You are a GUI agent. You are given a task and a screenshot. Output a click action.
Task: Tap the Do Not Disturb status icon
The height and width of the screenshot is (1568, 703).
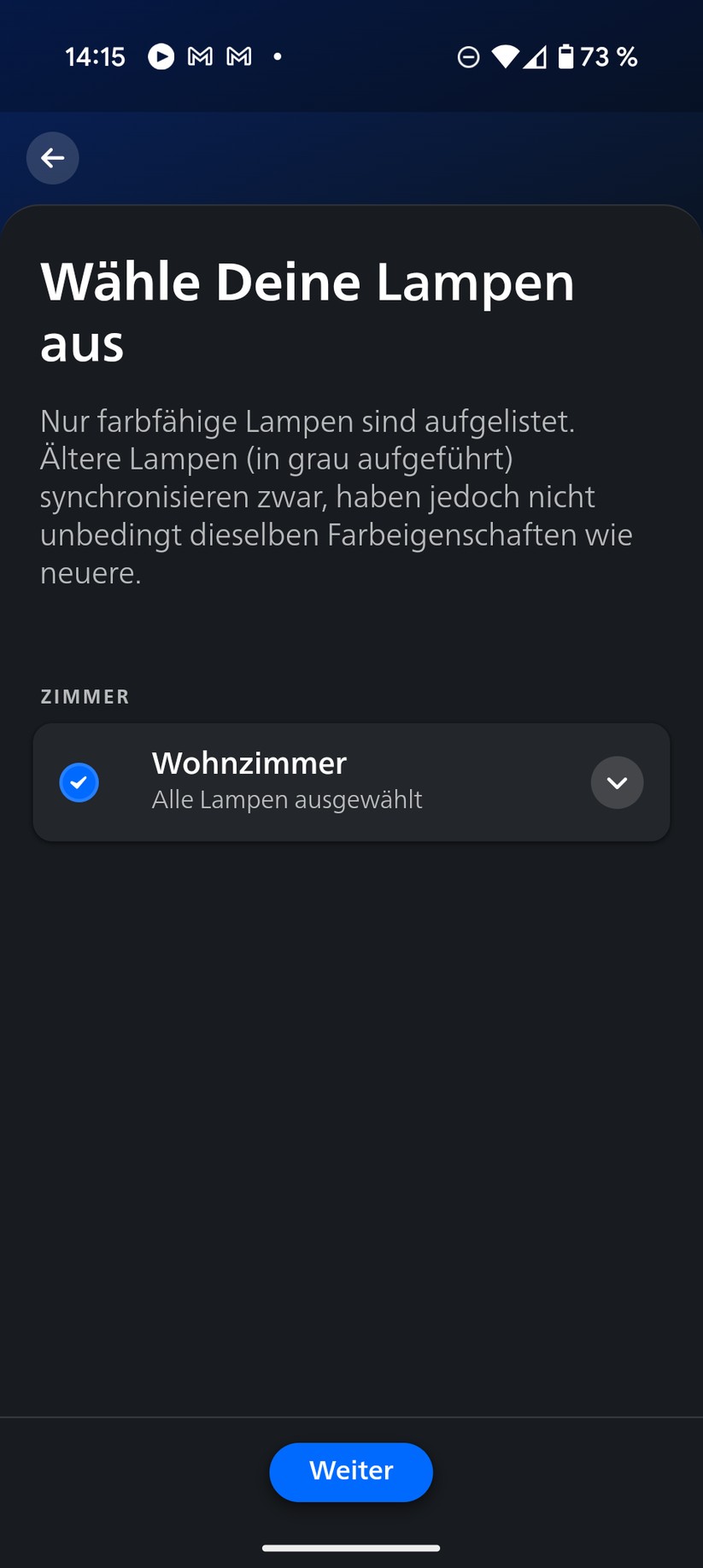(x=468, y=56)
